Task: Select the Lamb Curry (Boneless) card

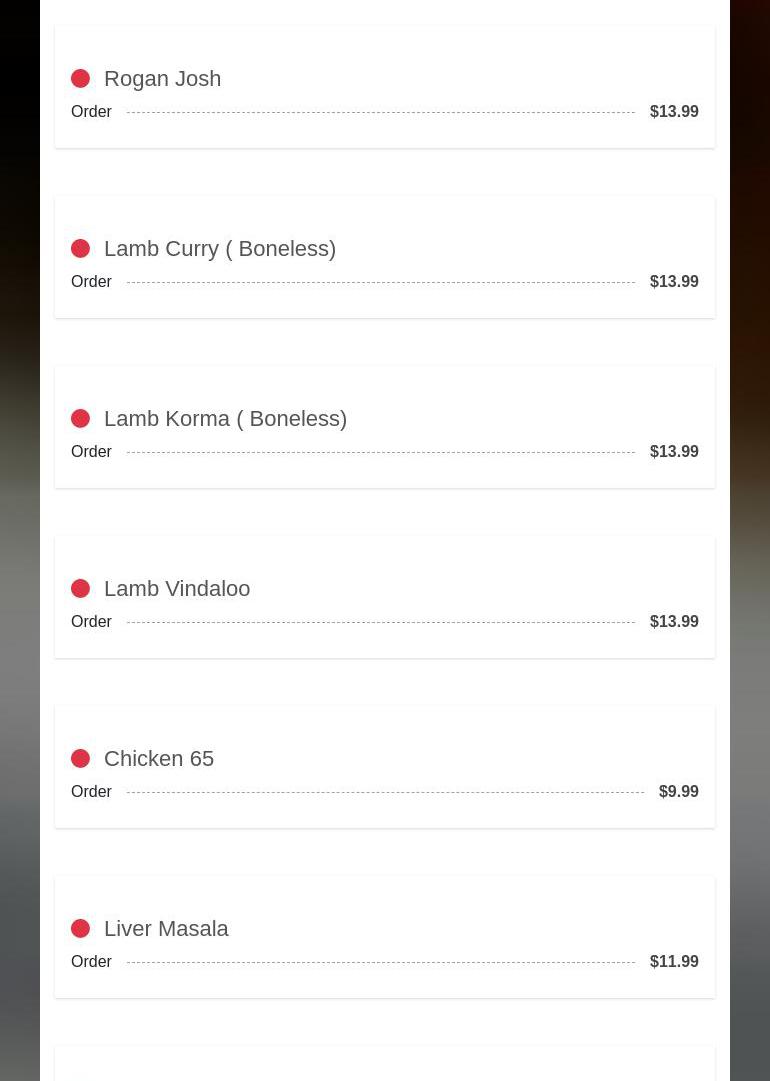Action: (x=219, y=249)
